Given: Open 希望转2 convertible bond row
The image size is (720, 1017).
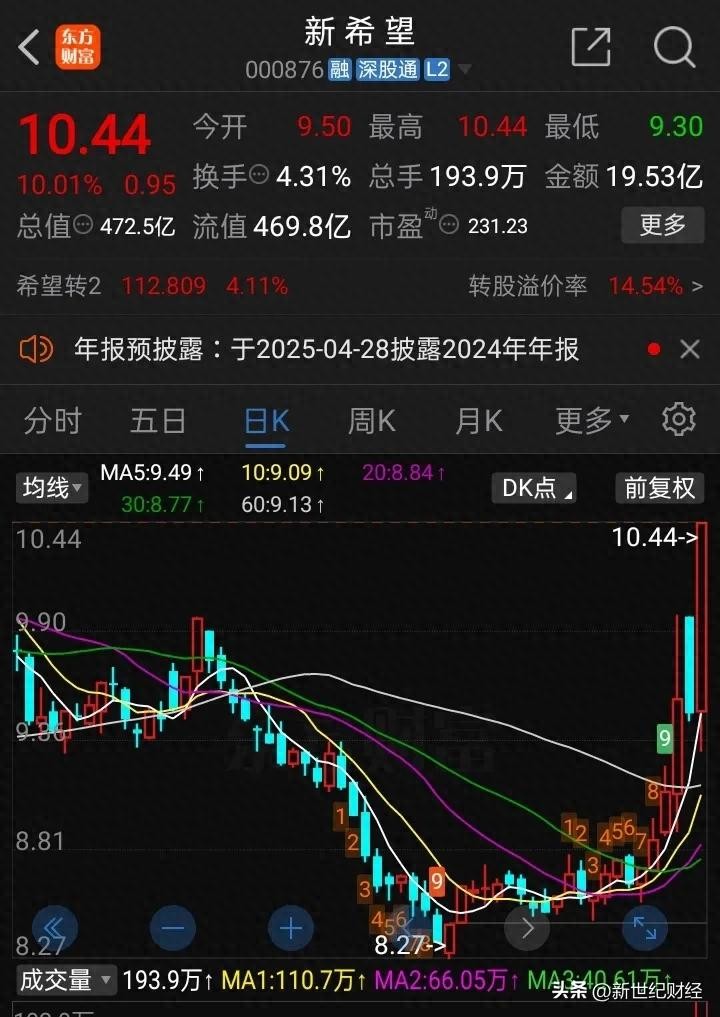Looking at the screenshot, I should click(x=360, y=287).
